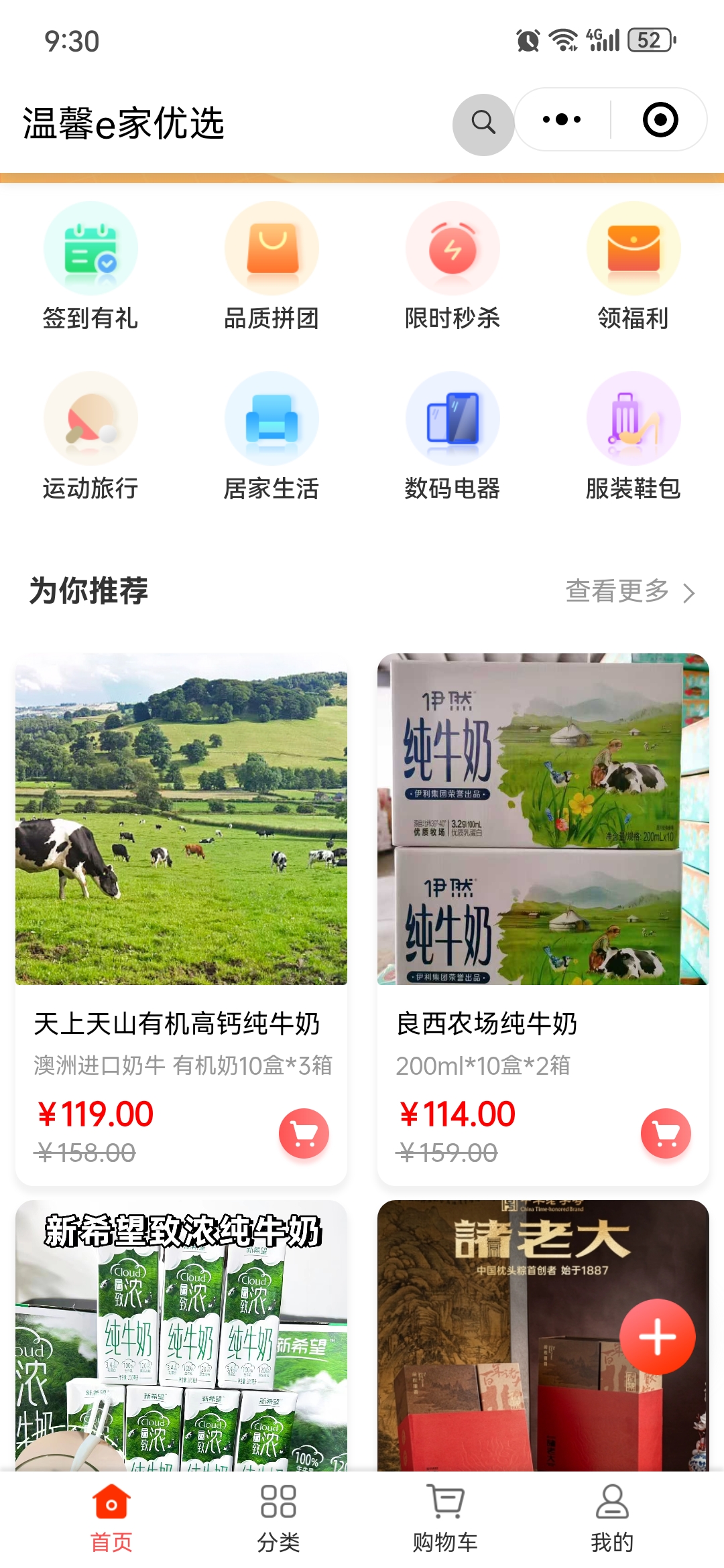724x1568 pixels.
Task: Browse the 居家生活 category
Action: pyautogui.click(x=271, y=437)
